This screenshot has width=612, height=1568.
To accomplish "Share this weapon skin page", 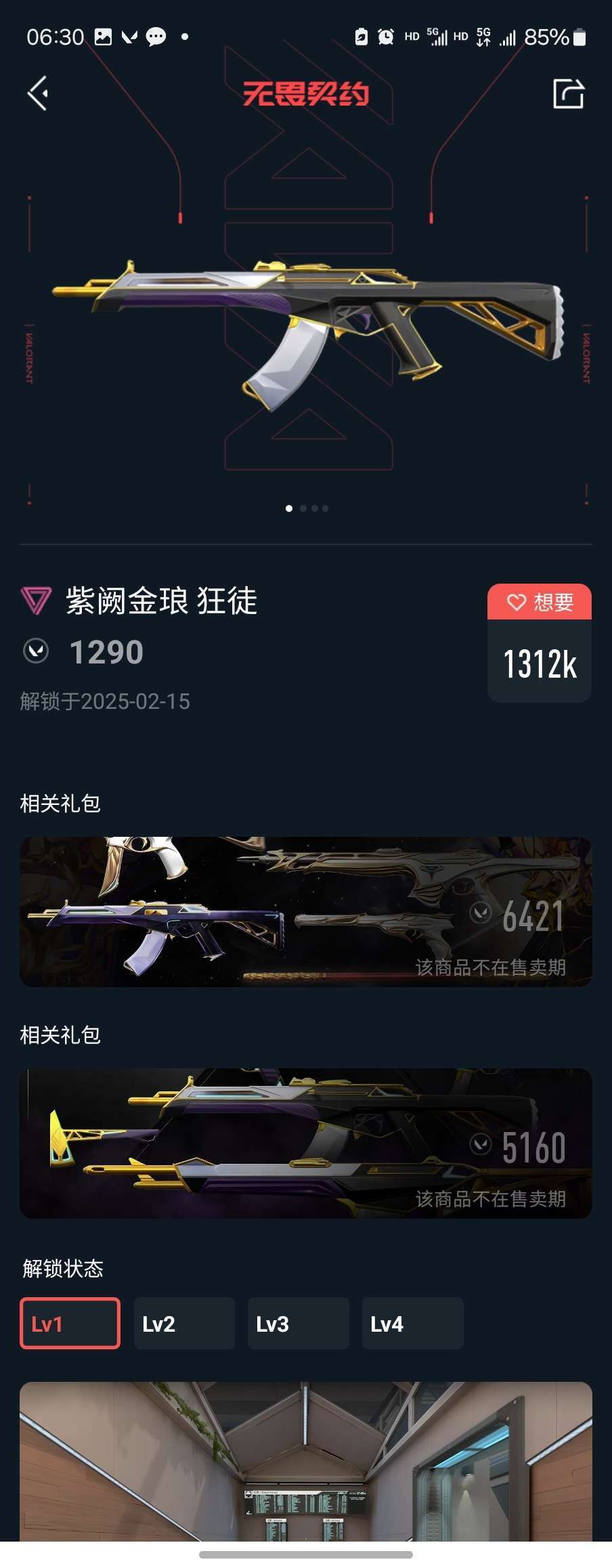I will click(568, 93).
